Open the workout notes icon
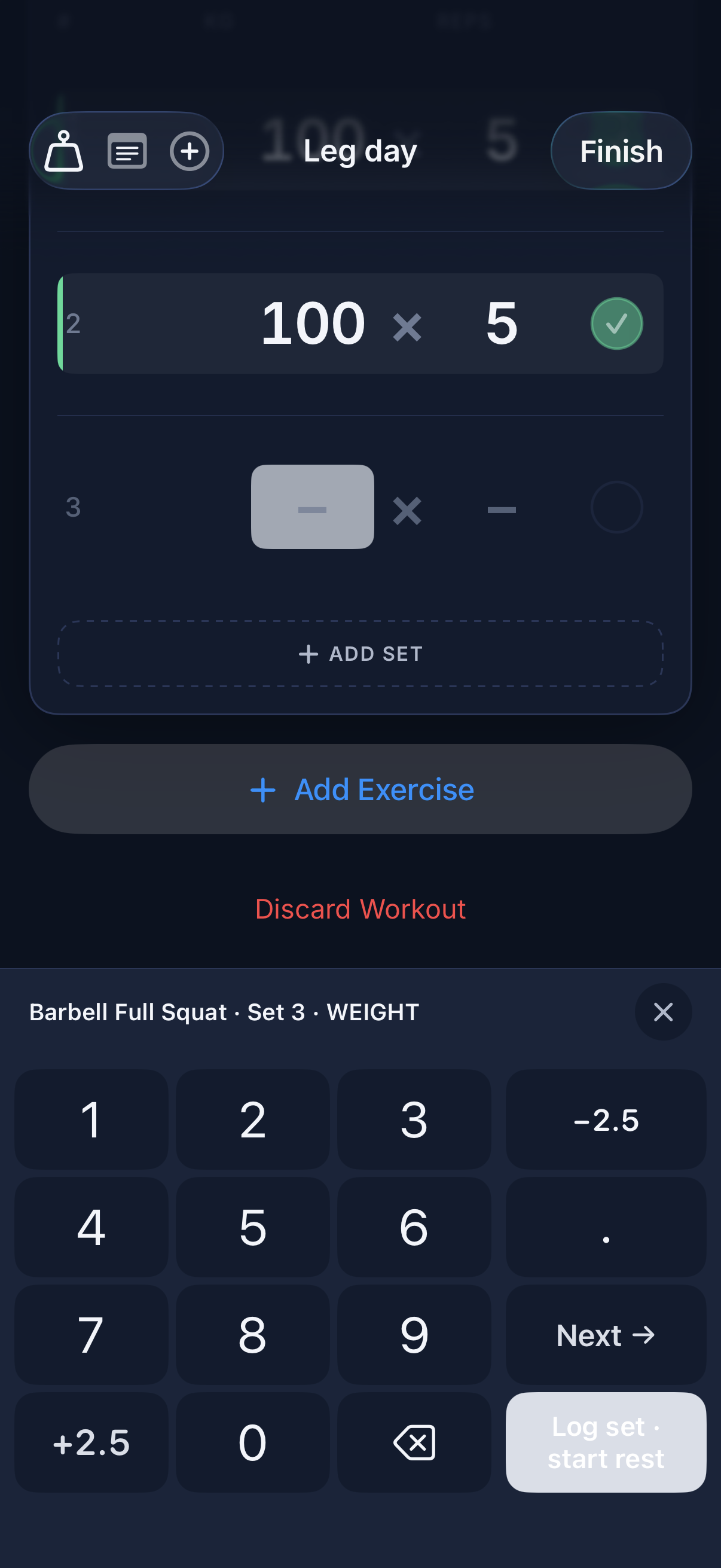721x1568 pixels. click(128, 151)
